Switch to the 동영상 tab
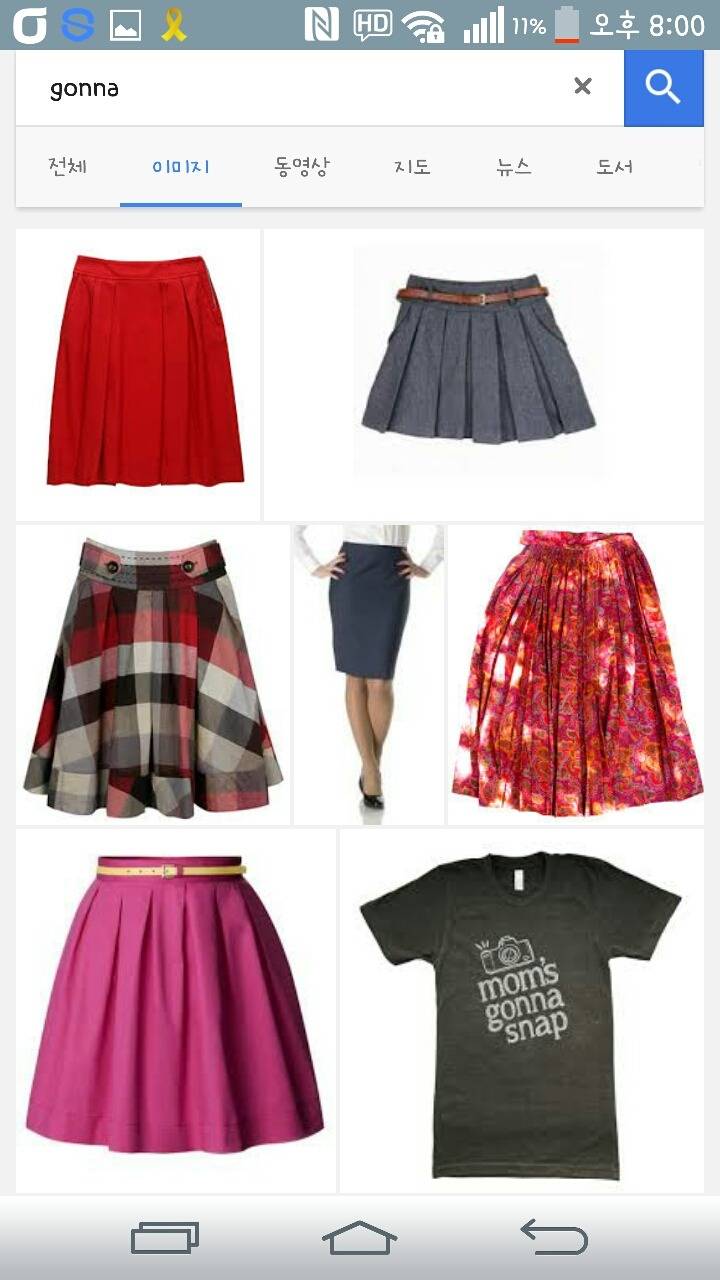This screenshot has height=1280, width=720. click(x=301, y=167)
